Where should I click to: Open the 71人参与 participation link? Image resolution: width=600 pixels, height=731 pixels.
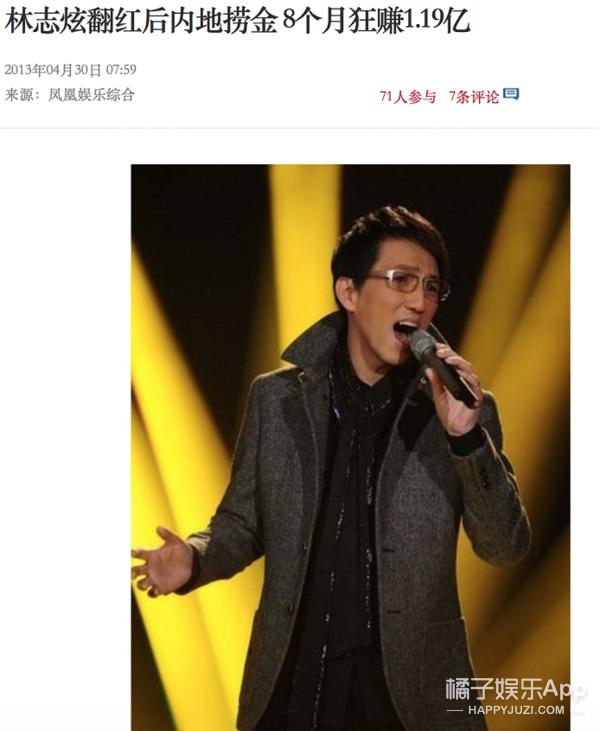pos(407,97)
